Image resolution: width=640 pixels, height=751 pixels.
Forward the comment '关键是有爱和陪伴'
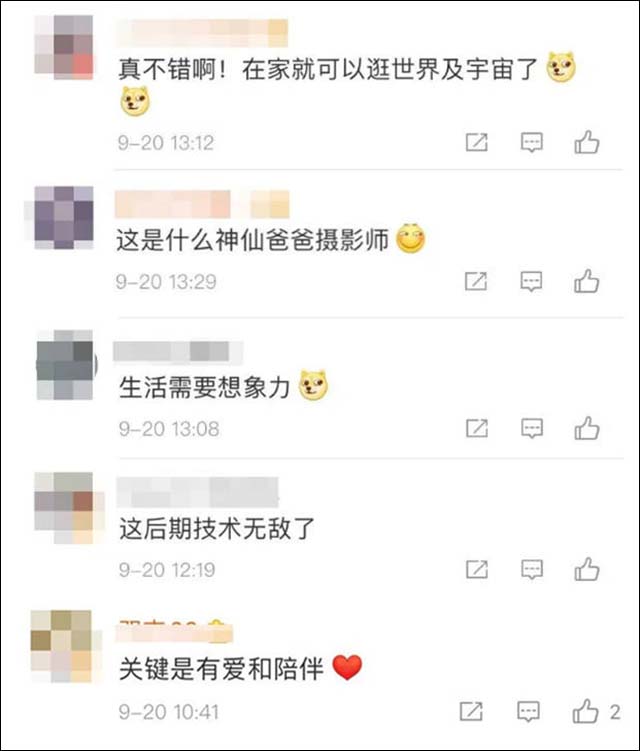[470, 712]
